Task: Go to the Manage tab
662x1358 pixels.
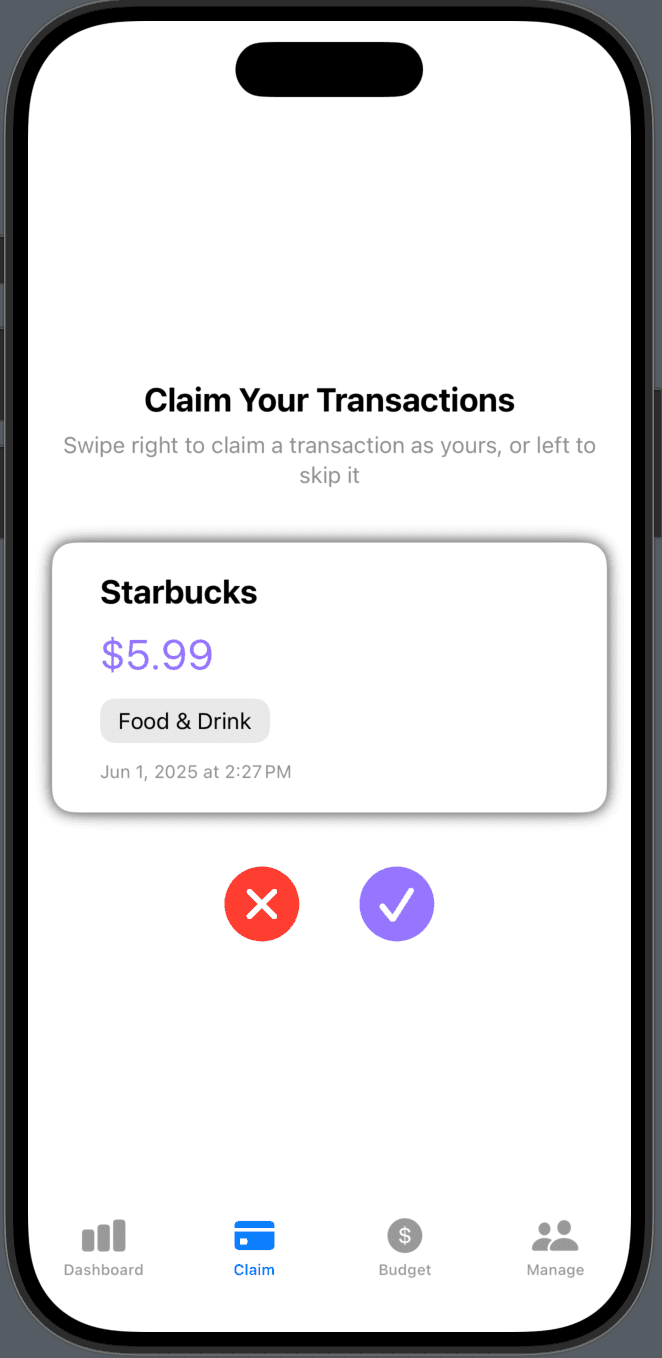Action: pos(555,1247)
